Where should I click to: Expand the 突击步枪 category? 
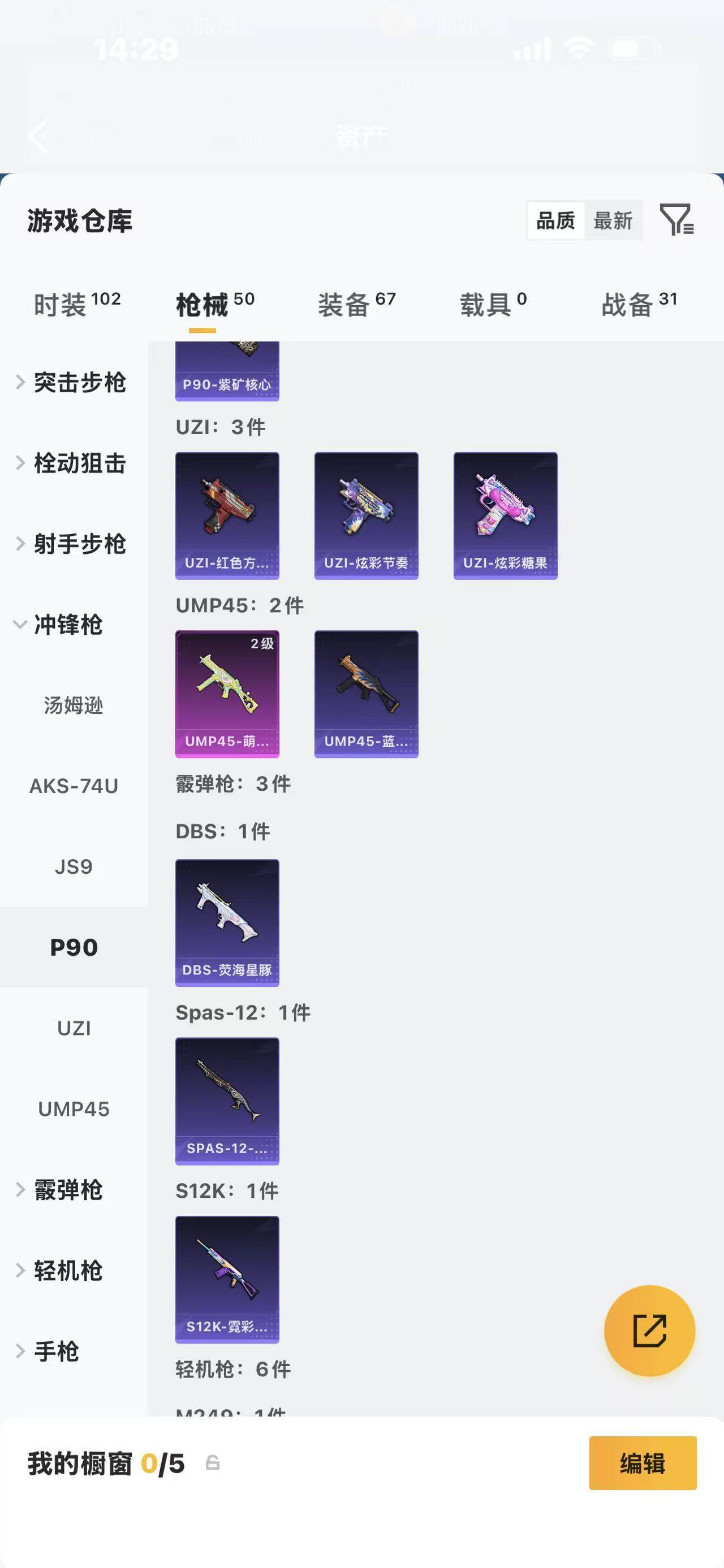click(81, 383)
